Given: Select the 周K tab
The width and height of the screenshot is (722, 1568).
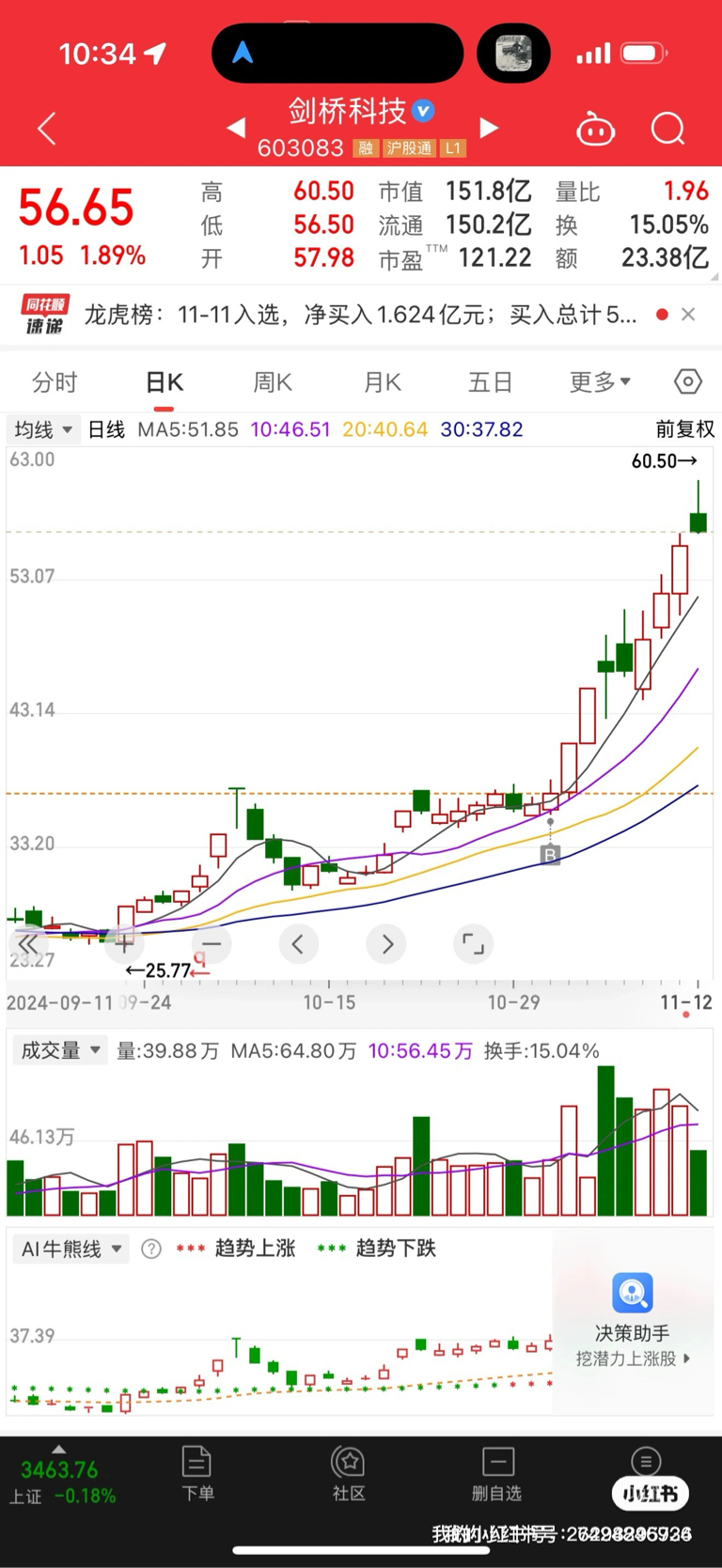Looking at the screenshot, I should 273,382.
